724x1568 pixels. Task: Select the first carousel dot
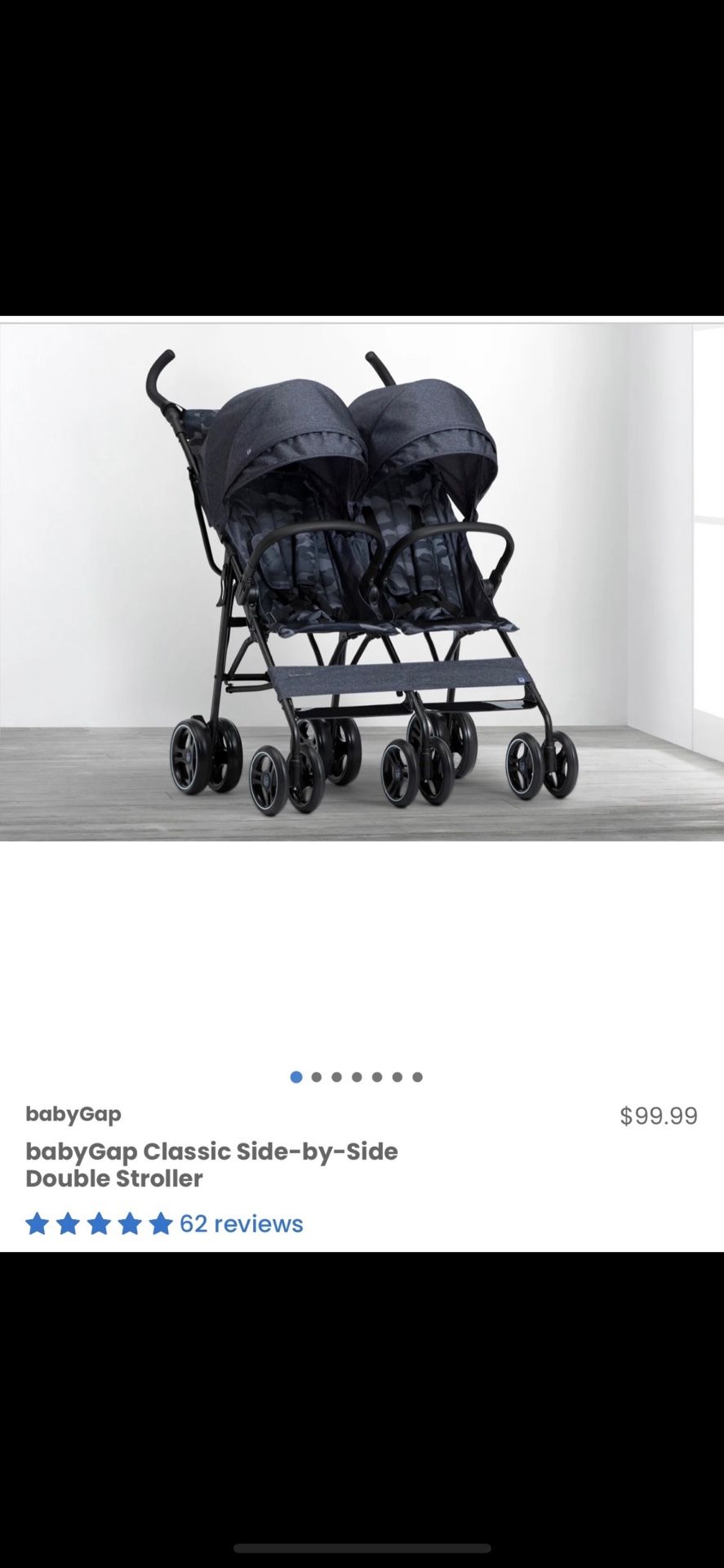click(296, 1077)
